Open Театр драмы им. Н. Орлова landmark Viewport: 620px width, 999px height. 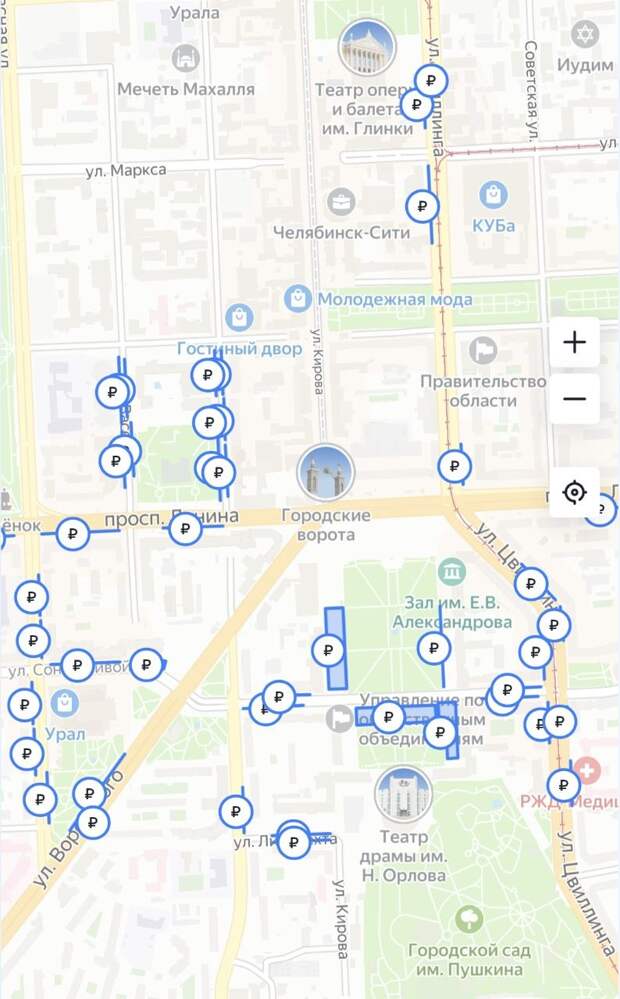(403, 795)
